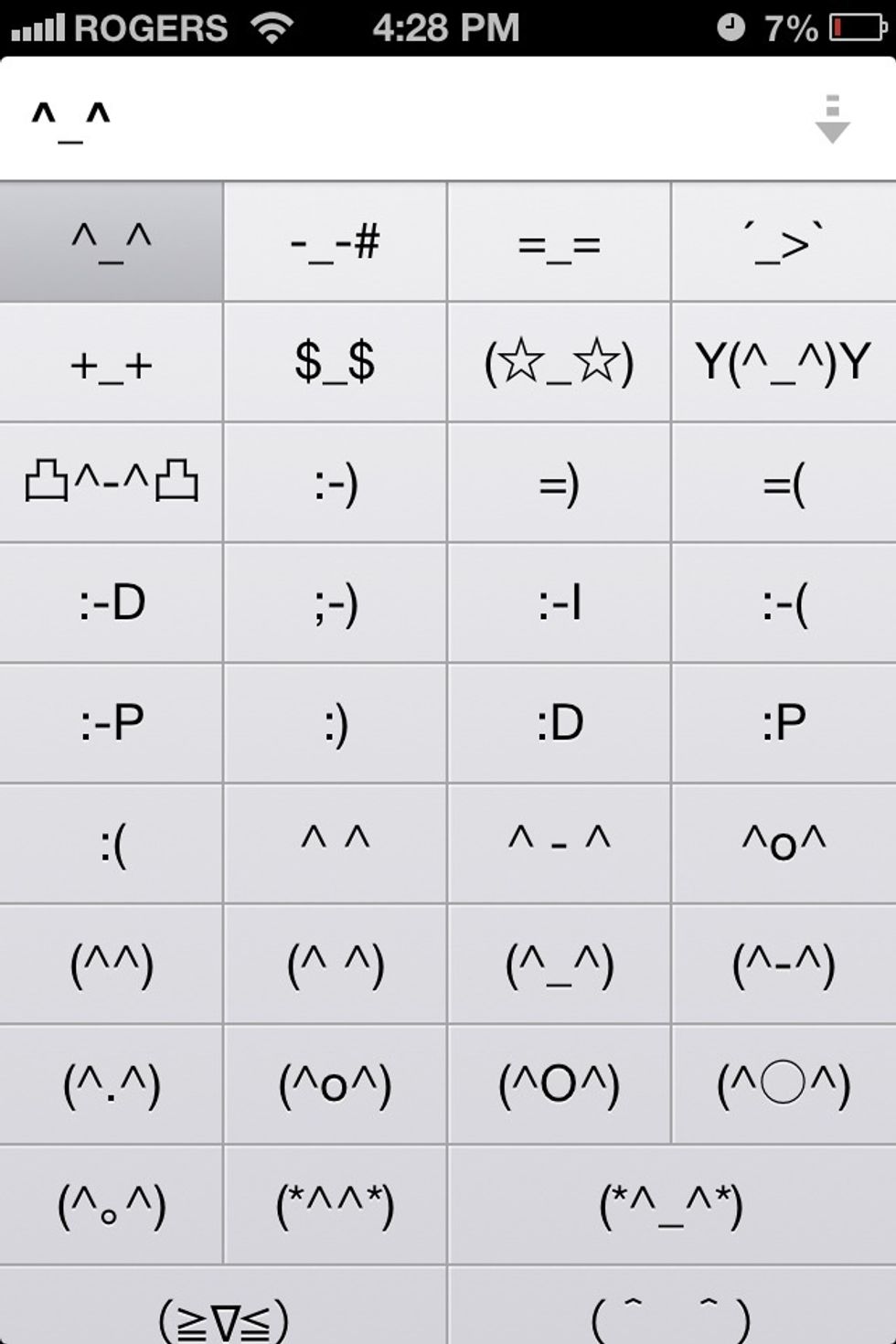Tap the highlighted ^_^ emoticon key
Image resolution: width=896 pixels, height=1344 pixels.
click(x=111, y=242)
